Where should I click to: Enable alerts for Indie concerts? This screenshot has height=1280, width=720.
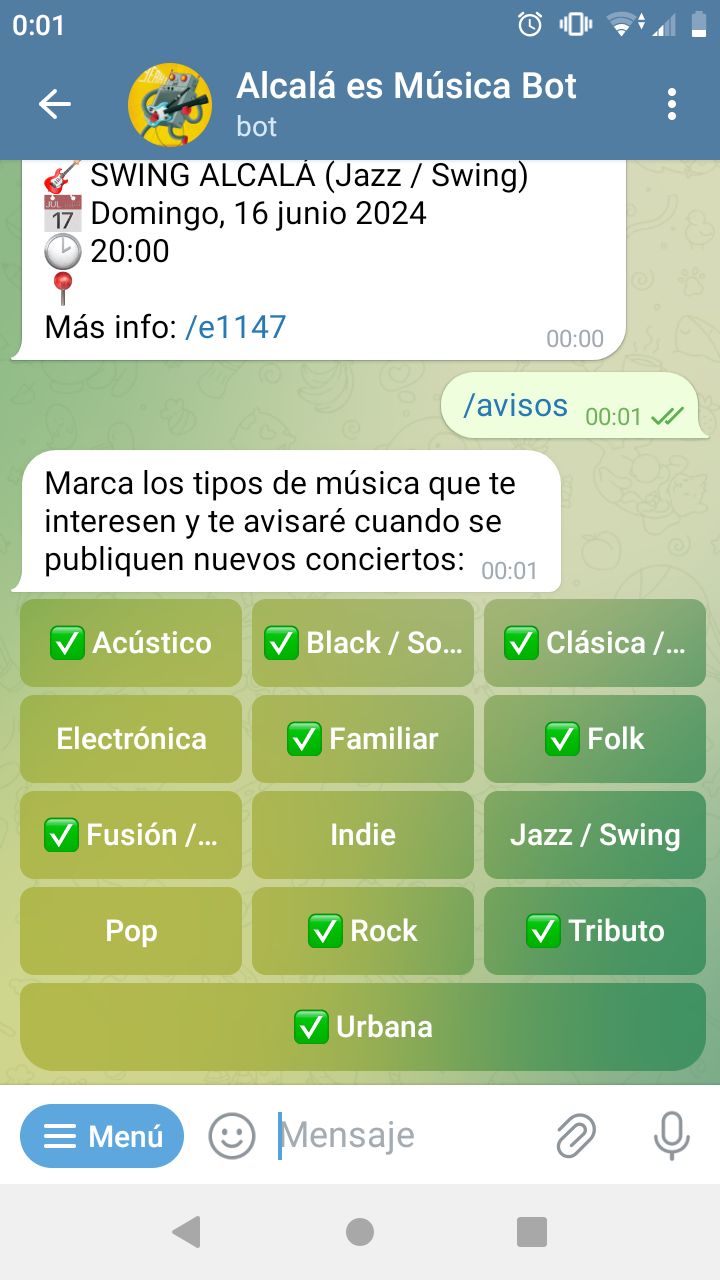tap(363, 835)
